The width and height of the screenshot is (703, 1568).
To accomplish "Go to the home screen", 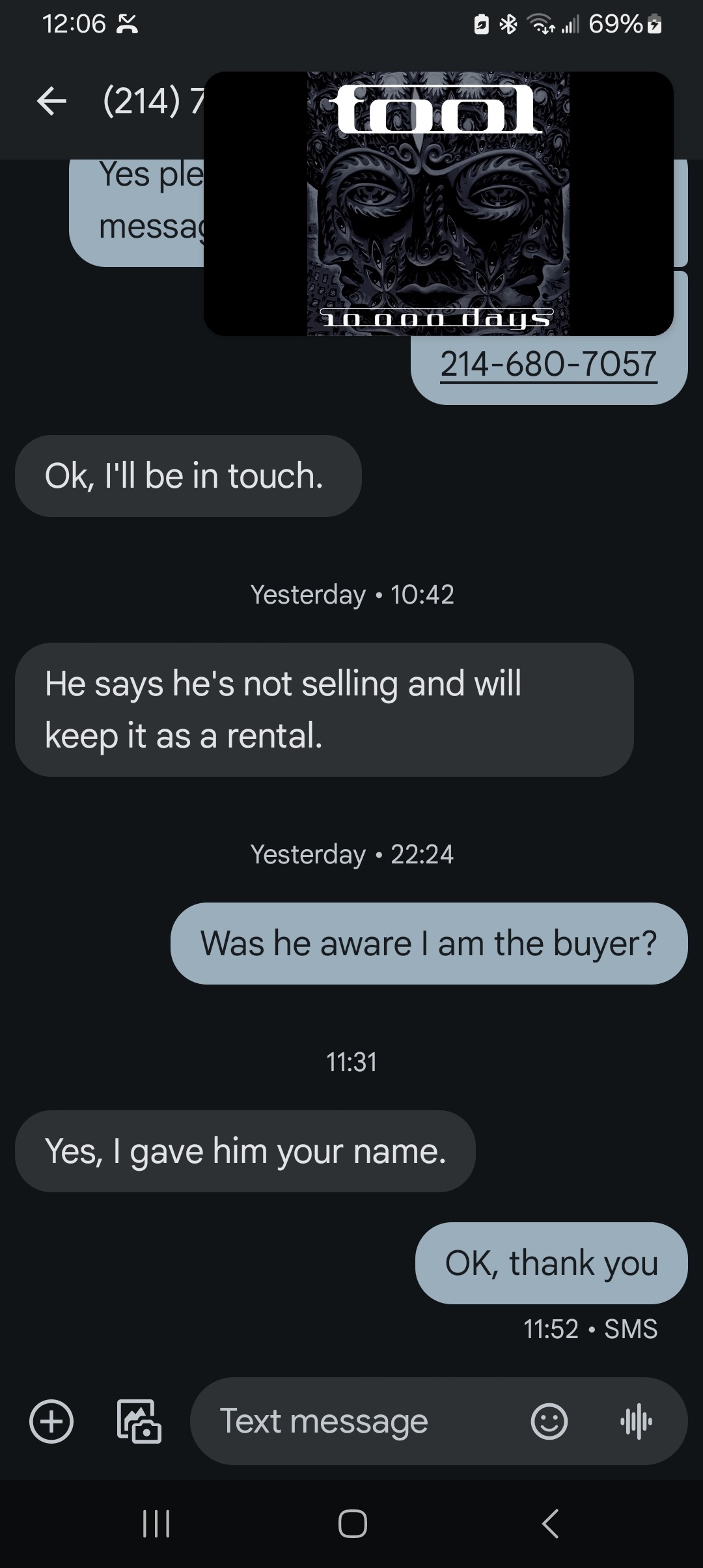I will [352, 1524].
